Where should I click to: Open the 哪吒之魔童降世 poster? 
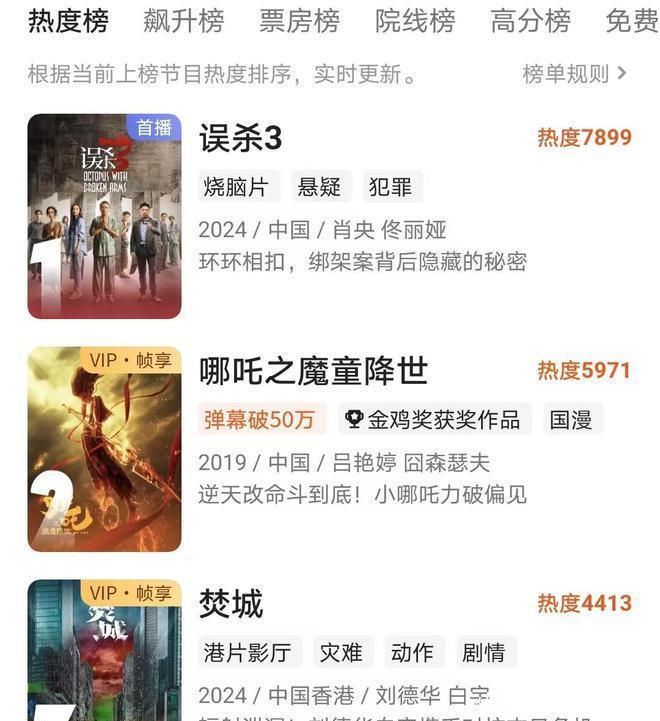point(104,449)
